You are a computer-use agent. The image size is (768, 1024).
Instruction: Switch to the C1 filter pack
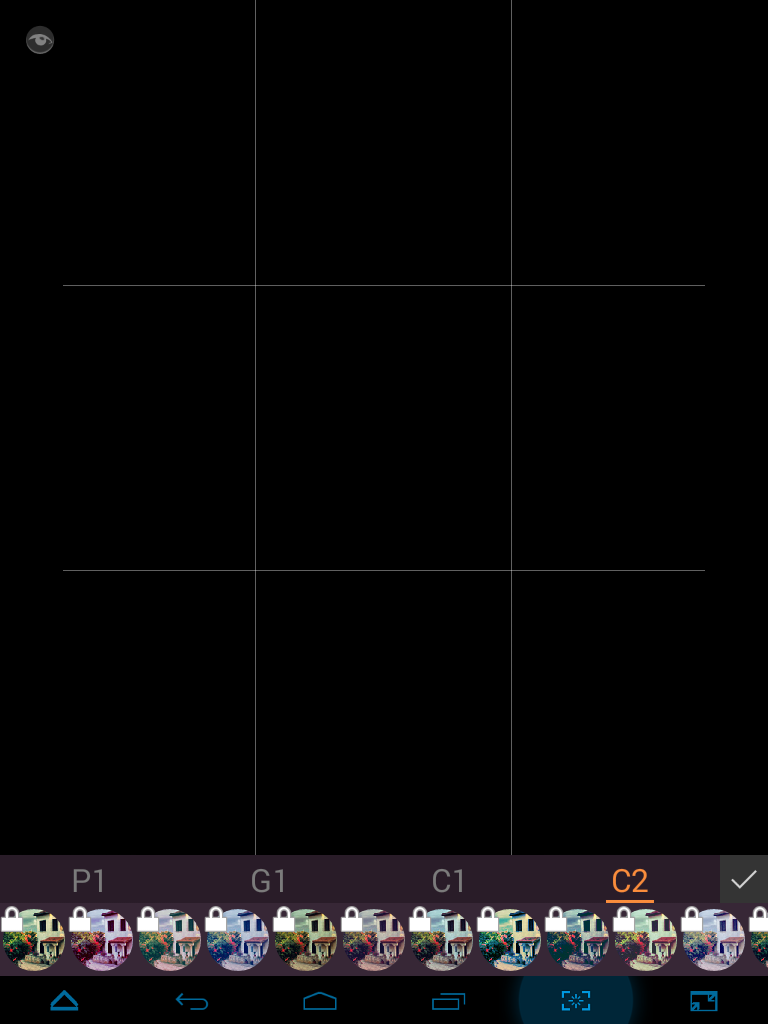tap(449, 881)
